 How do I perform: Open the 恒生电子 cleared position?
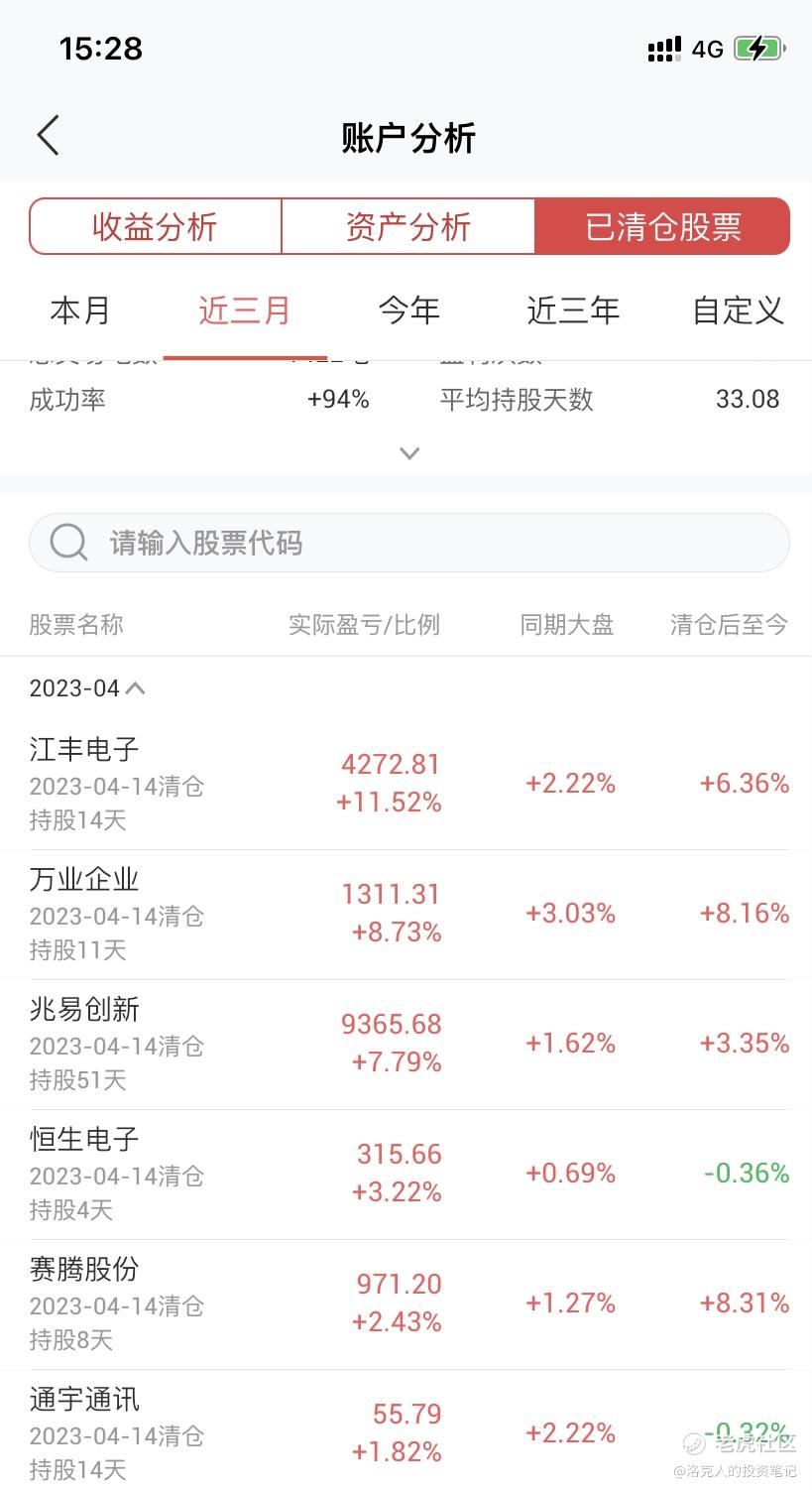point(406,1175)
